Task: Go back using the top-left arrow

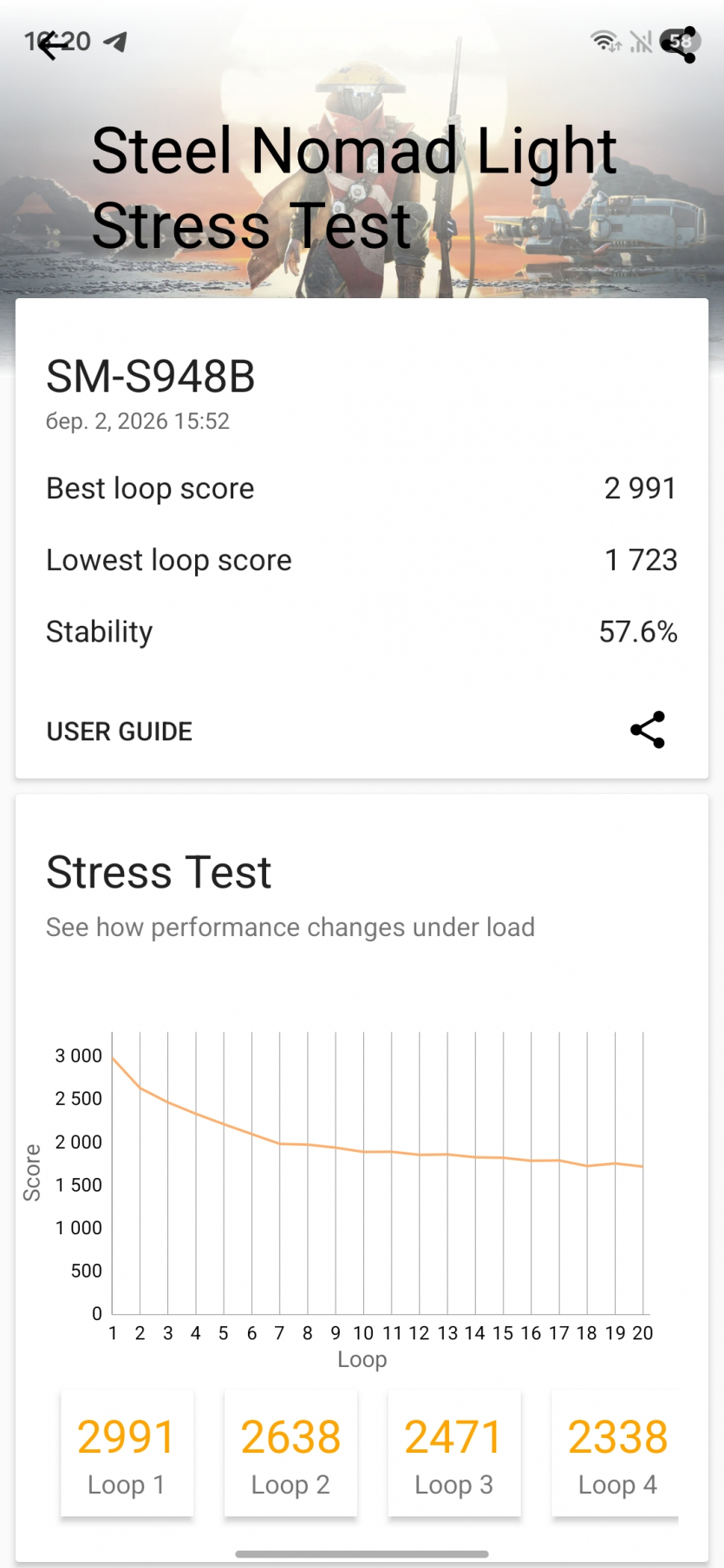Action: click(x=54, y=45)
